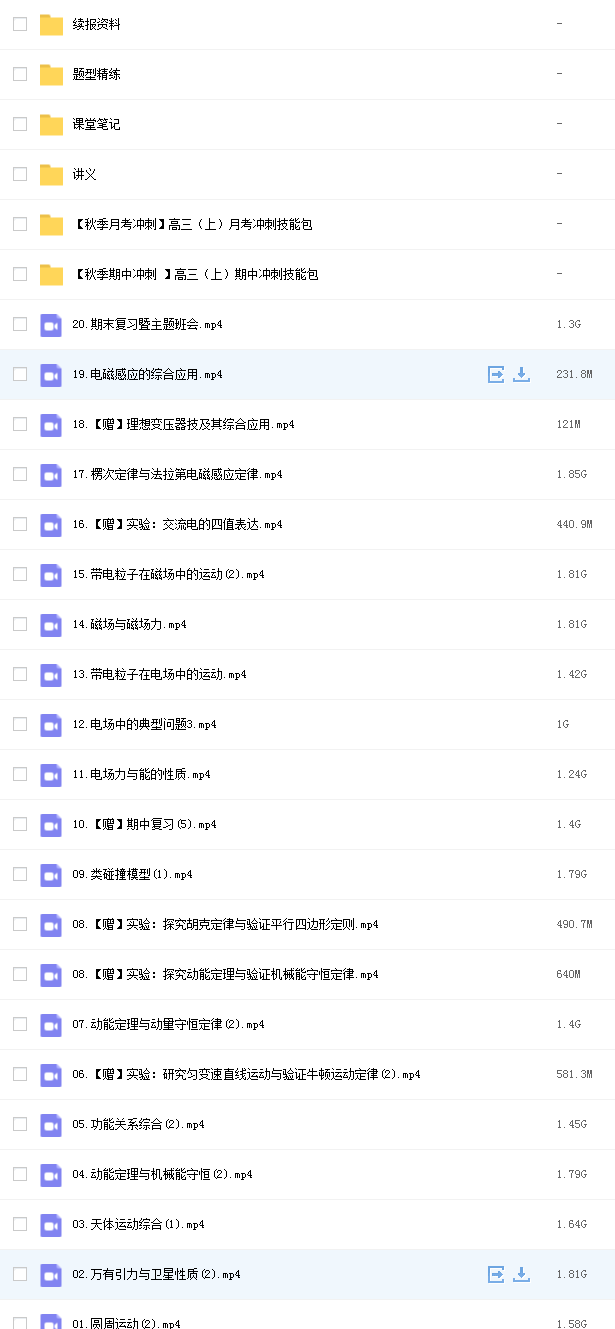Screen dimensions: 615x1329
Task: Play 17.楞次定律与法拉第电磁感应定律.mp4
Action: click(178, 474)
